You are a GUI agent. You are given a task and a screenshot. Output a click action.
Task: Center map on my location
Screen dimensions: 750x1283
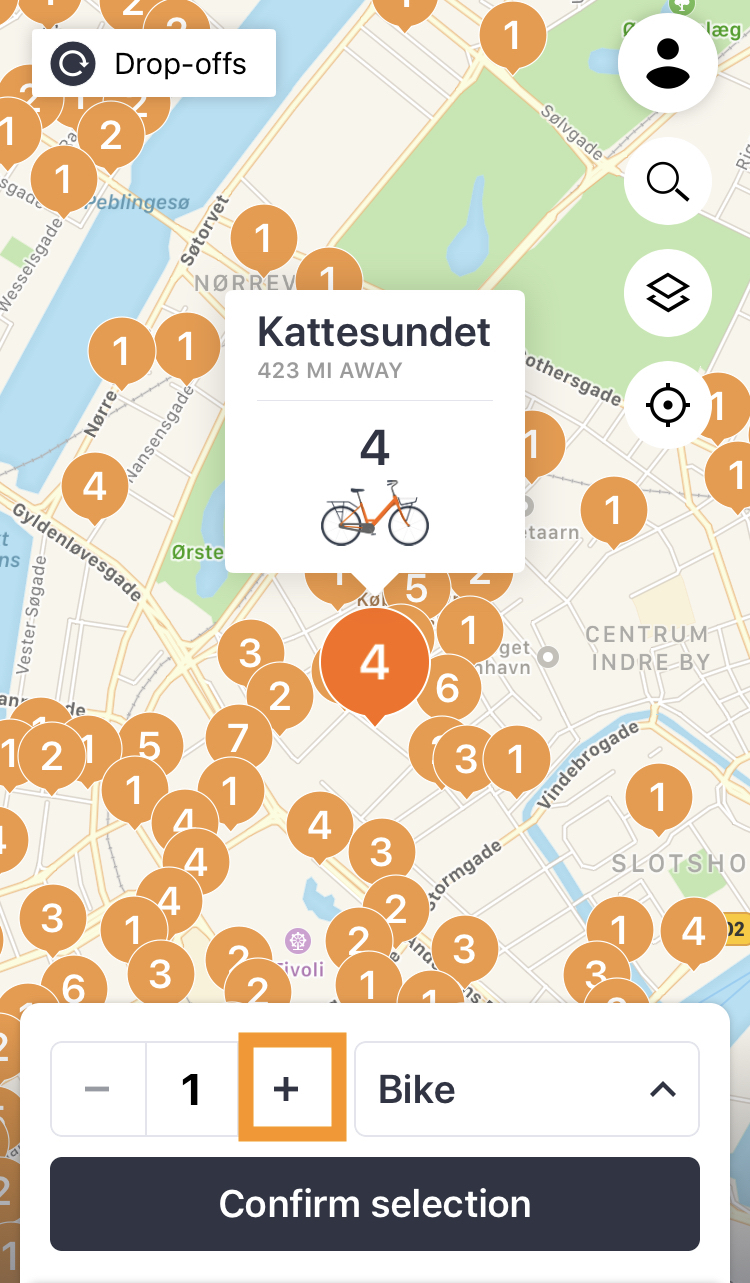click(x=668, y=406)
